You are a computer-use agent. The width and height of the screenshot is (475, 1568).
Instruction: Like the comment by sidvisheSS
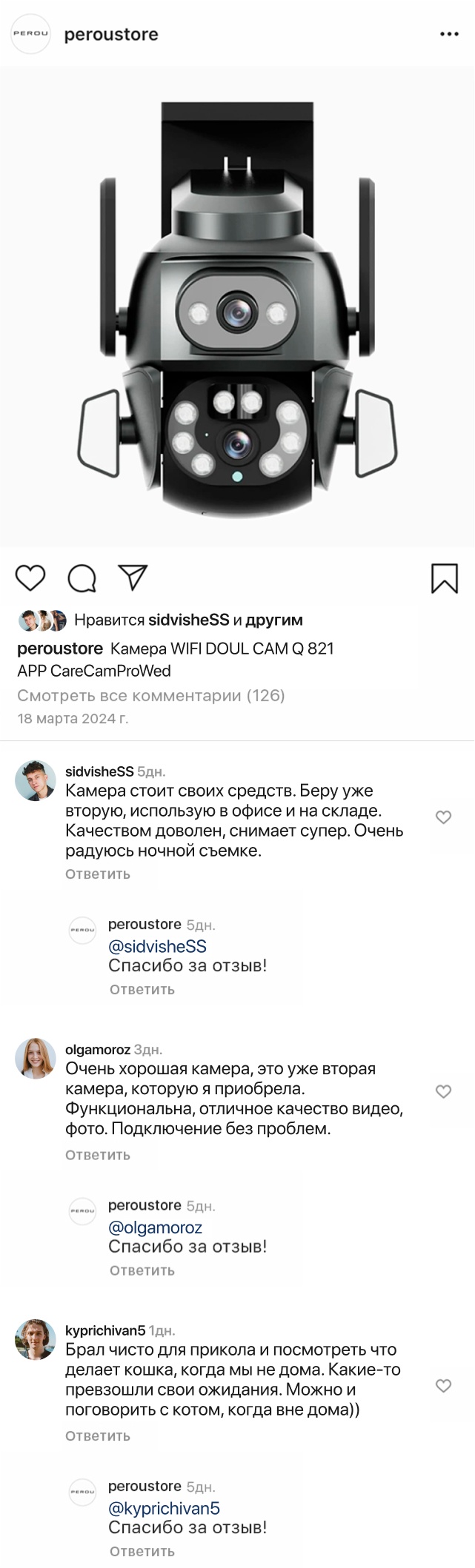pyautogui.click(x=443, y=817)
